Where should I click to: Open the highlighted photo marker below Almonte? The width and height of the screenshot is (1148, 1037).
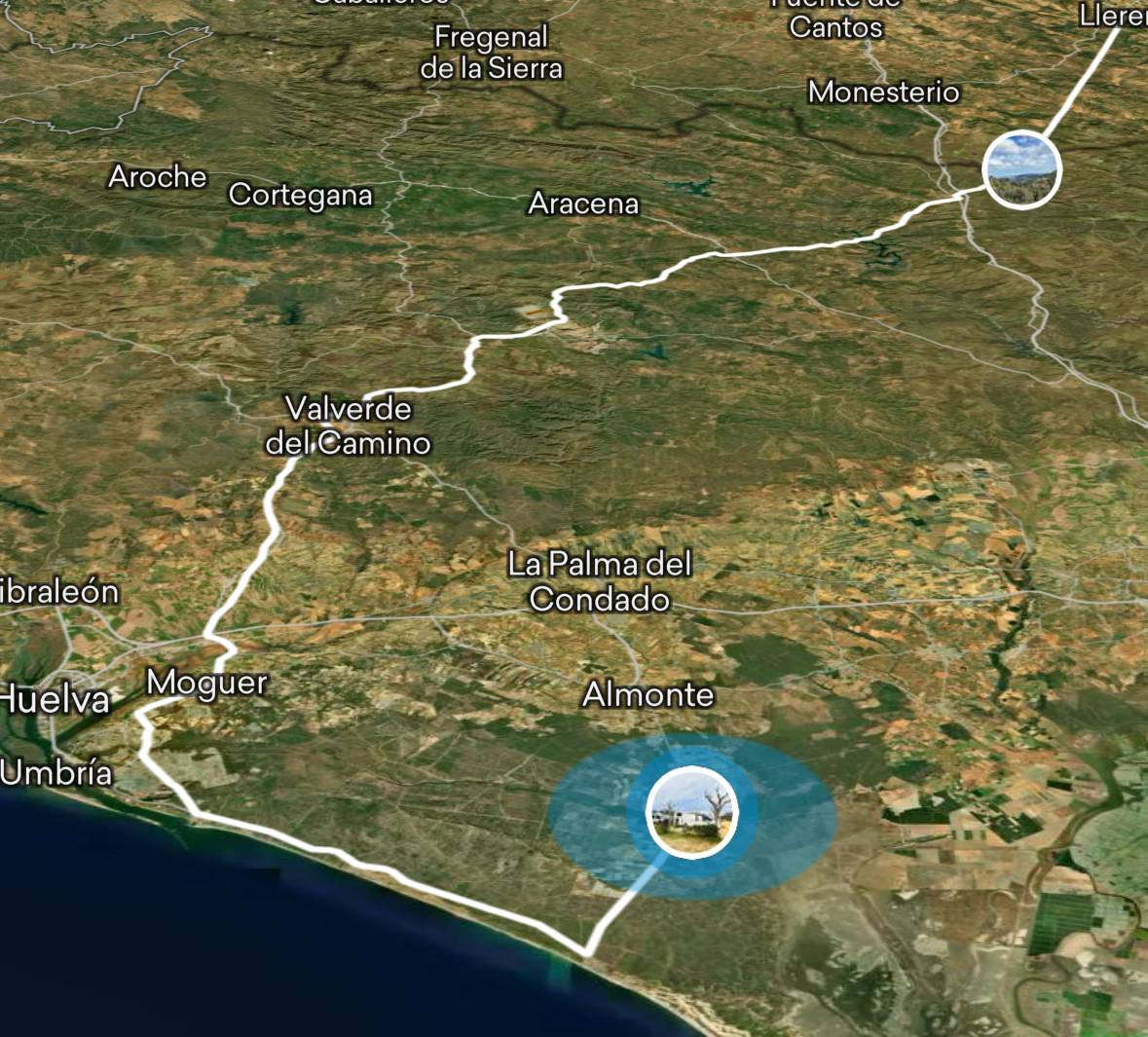pyautogui.click(x=692, y=812)
